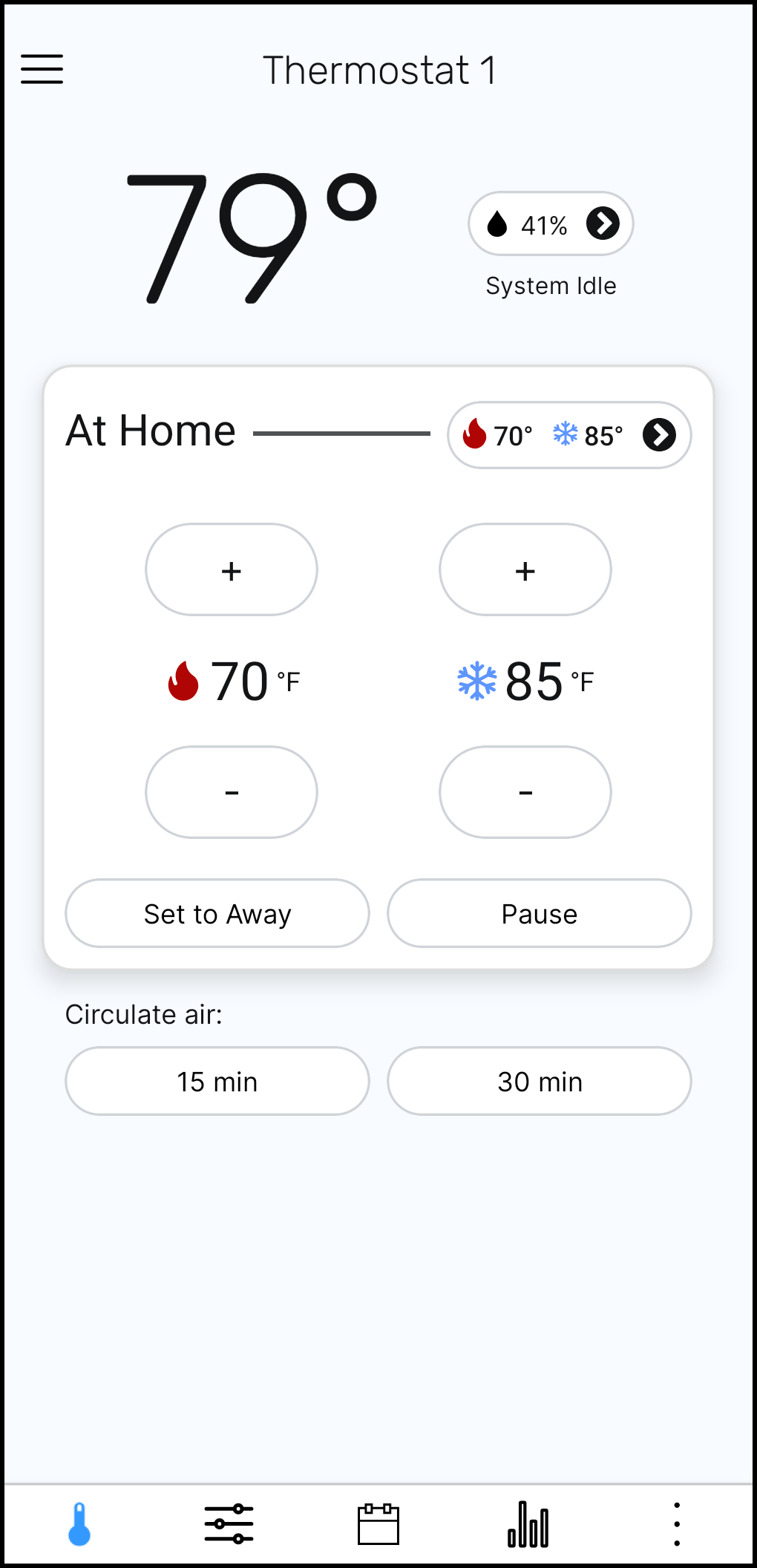Tap the Set to Away button
This screenshot has height=1568, width=757.
[x=217, y=914]
